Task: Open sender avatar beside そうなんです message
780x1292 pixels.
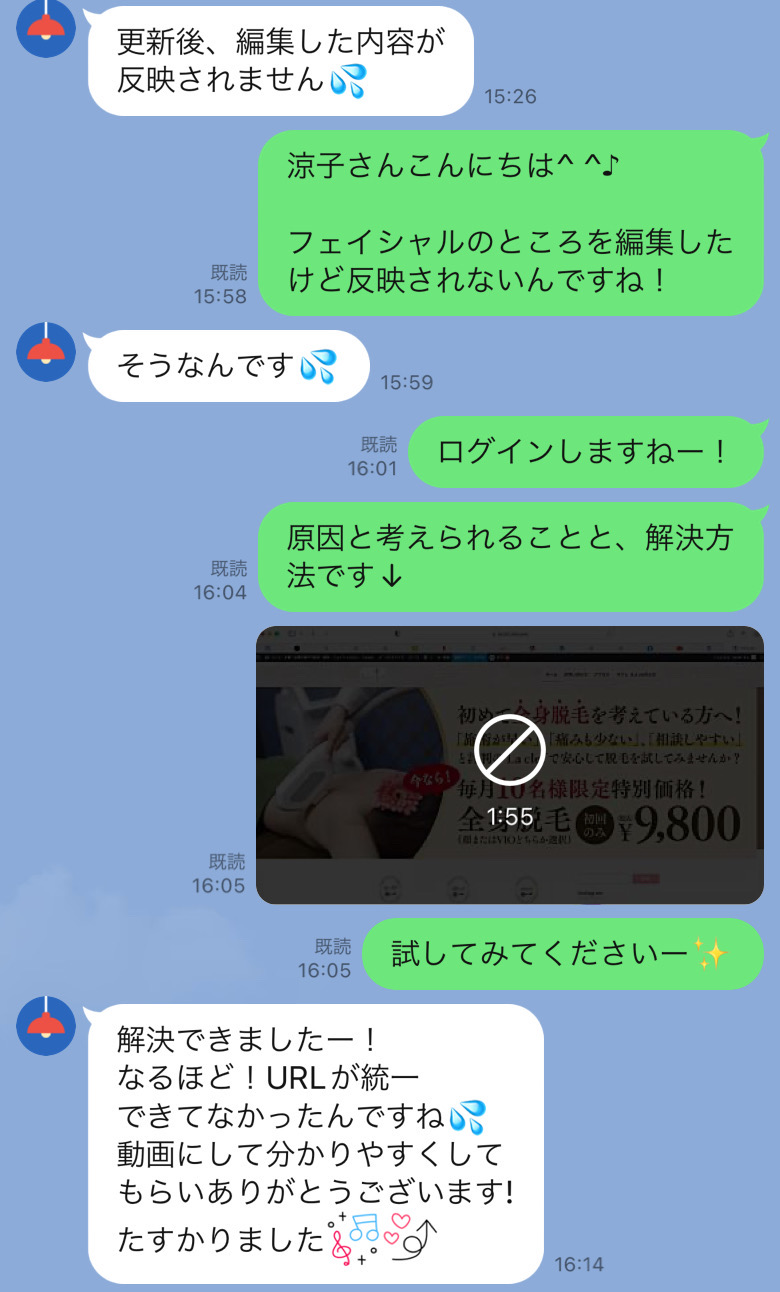Action: coord(46,352)
